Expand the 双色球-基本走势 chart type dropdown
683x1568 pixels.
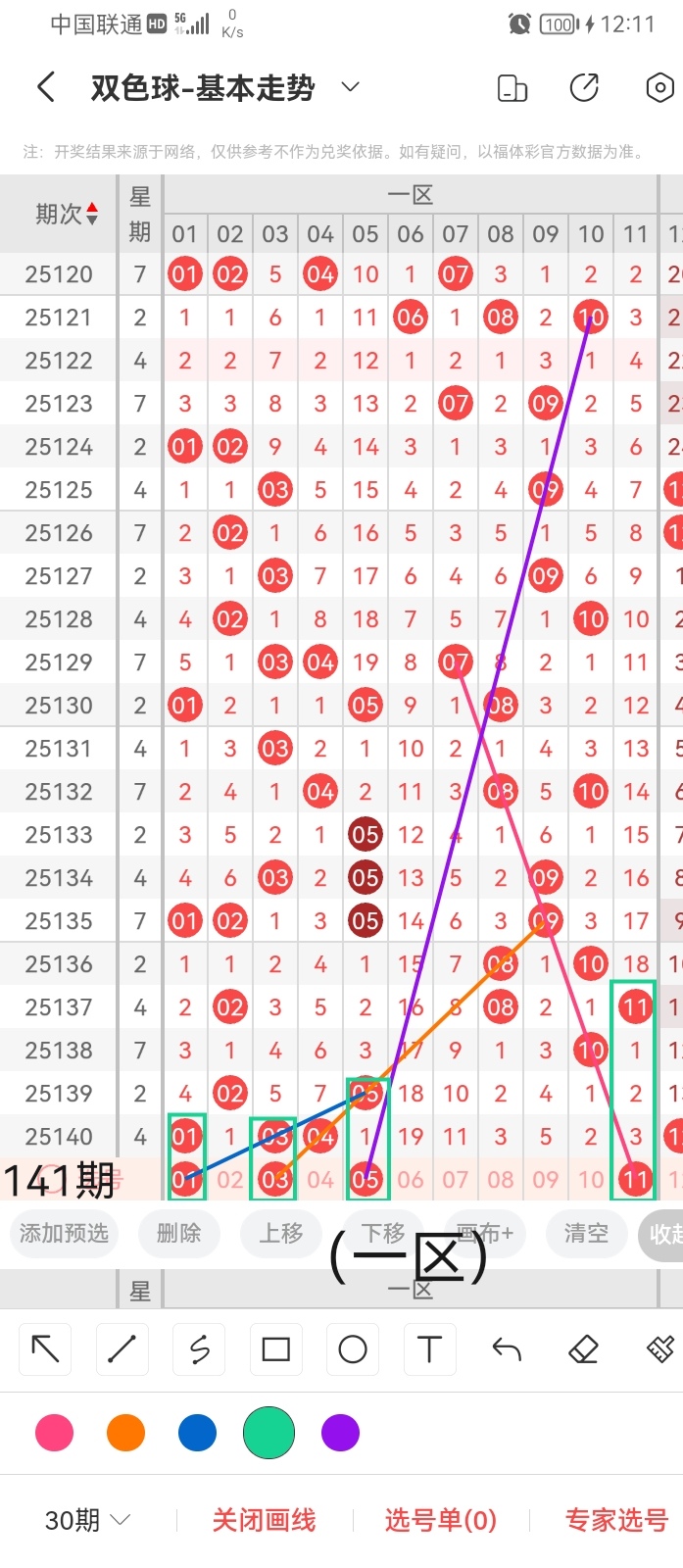(350, 88)
